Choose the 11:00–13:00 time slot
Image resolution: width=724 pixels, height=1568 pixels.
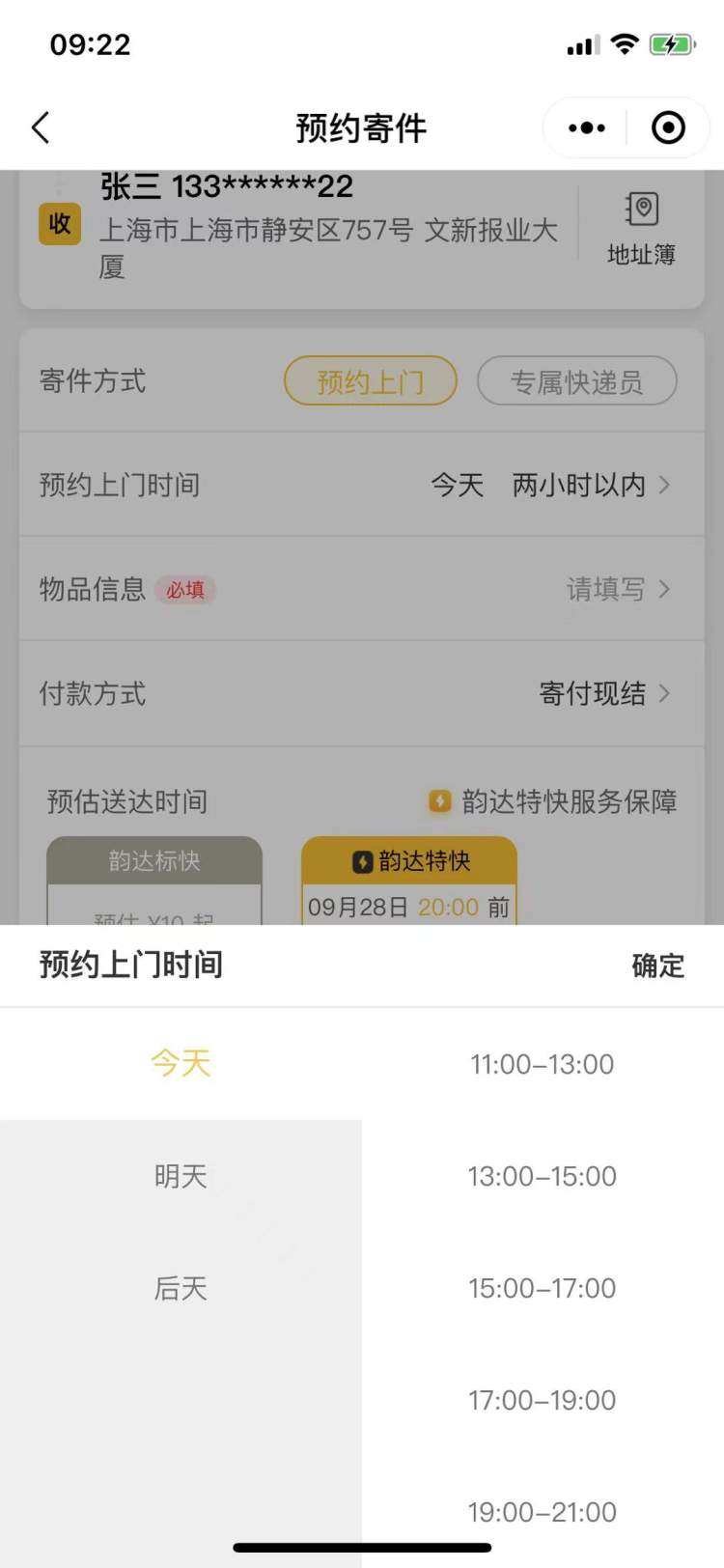tap(542, 1064)
